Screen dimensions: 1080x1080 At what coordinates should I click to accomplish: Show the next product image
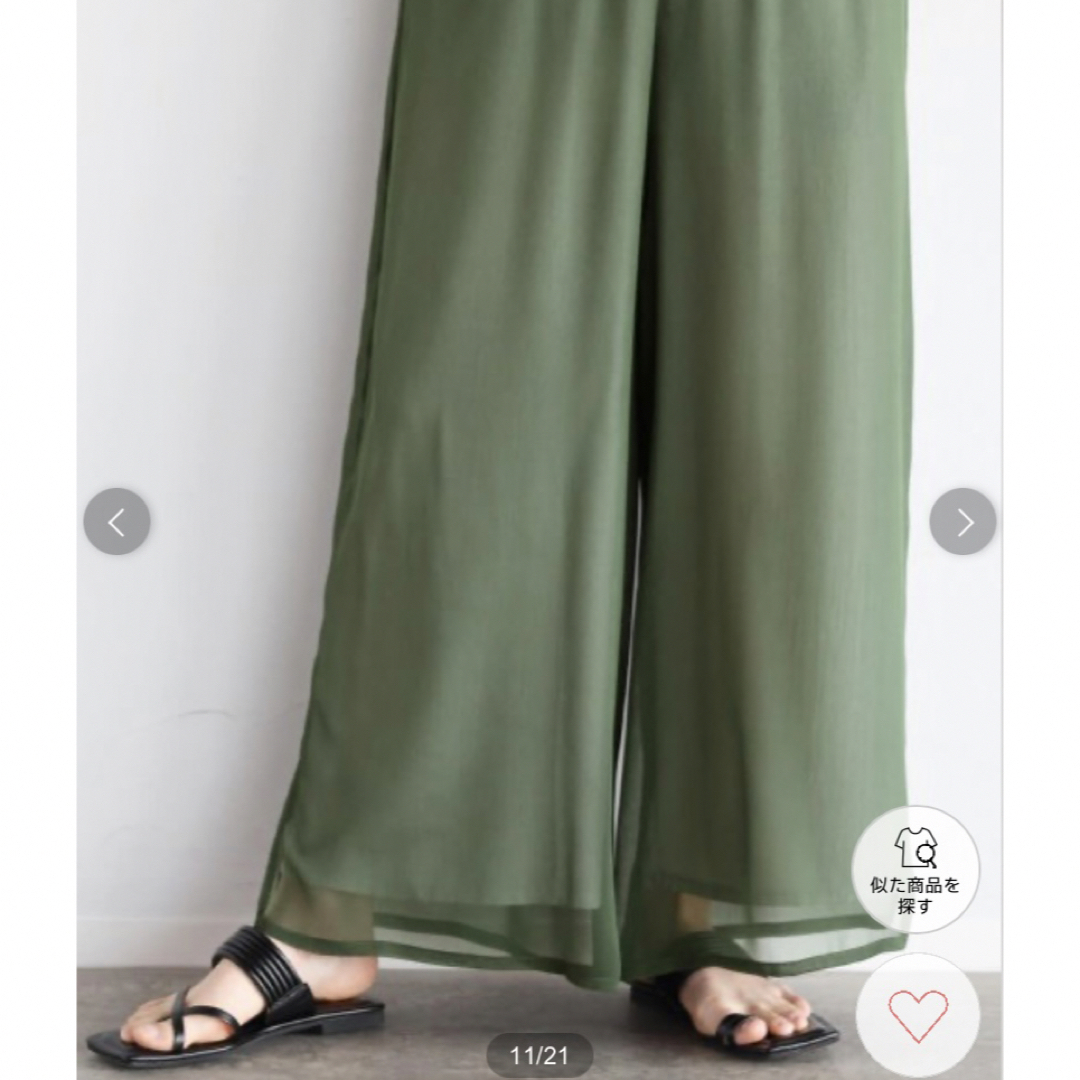[963, 521]
